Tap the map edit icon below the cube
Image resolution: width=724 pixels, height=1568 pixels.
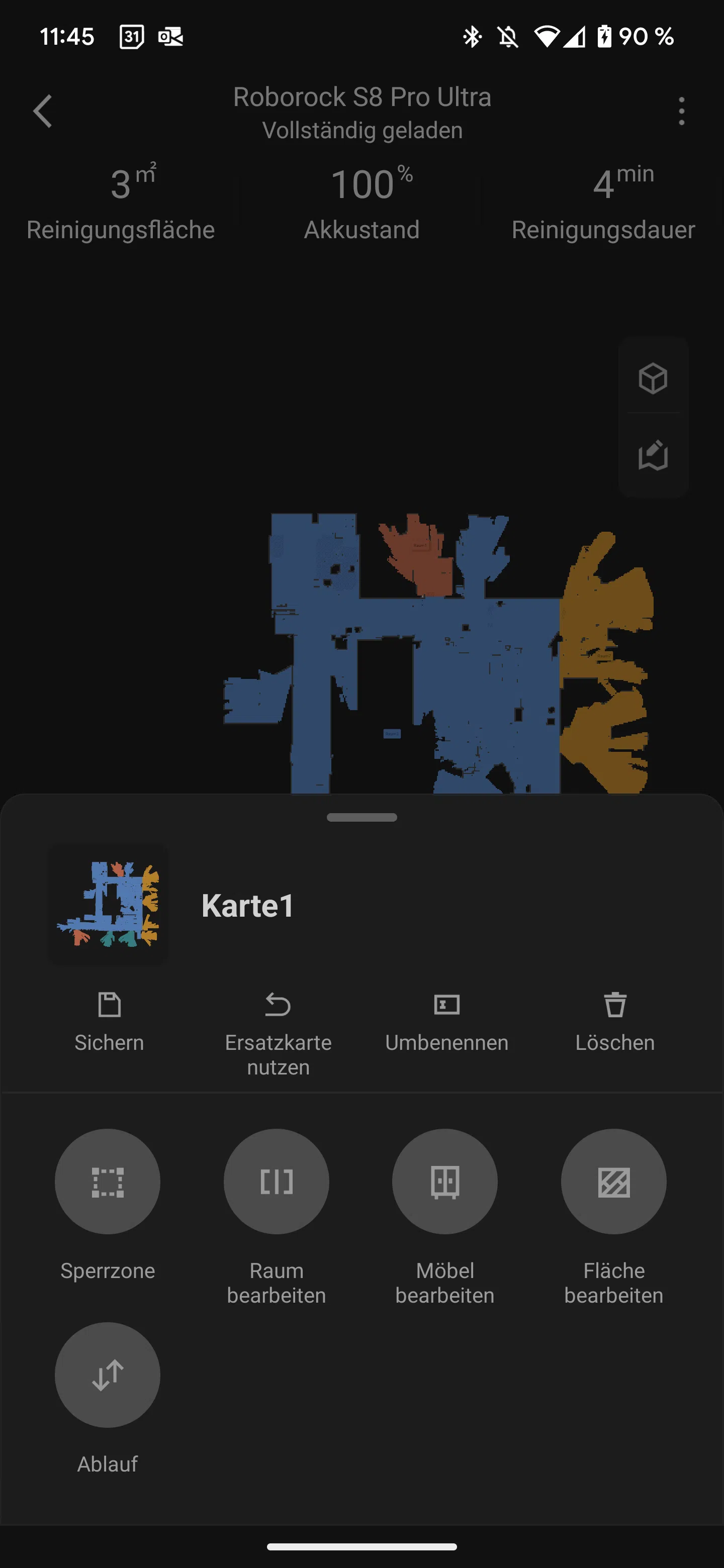click(653, 455)
